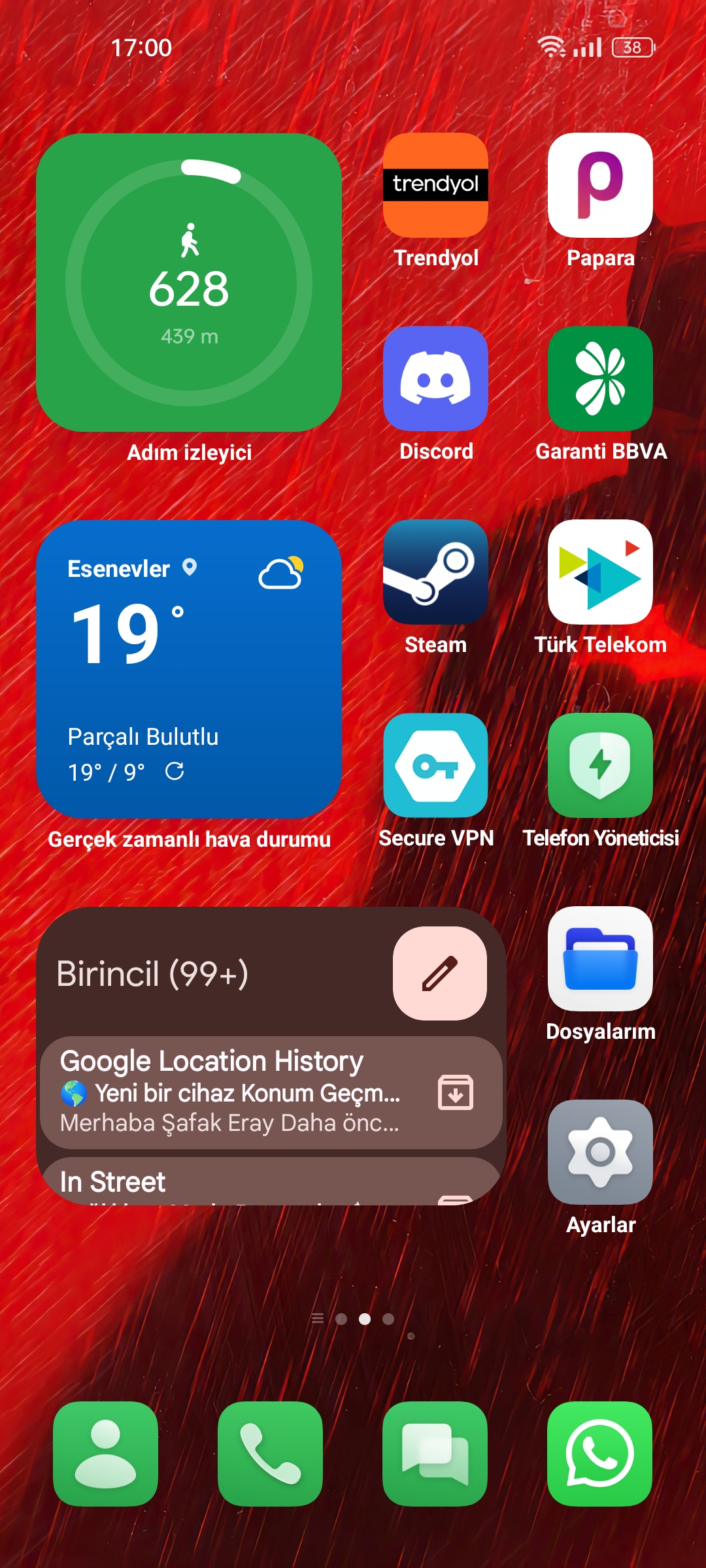Open the Birincil inbox header
The image size is (706, 1568).
[152, 973]
